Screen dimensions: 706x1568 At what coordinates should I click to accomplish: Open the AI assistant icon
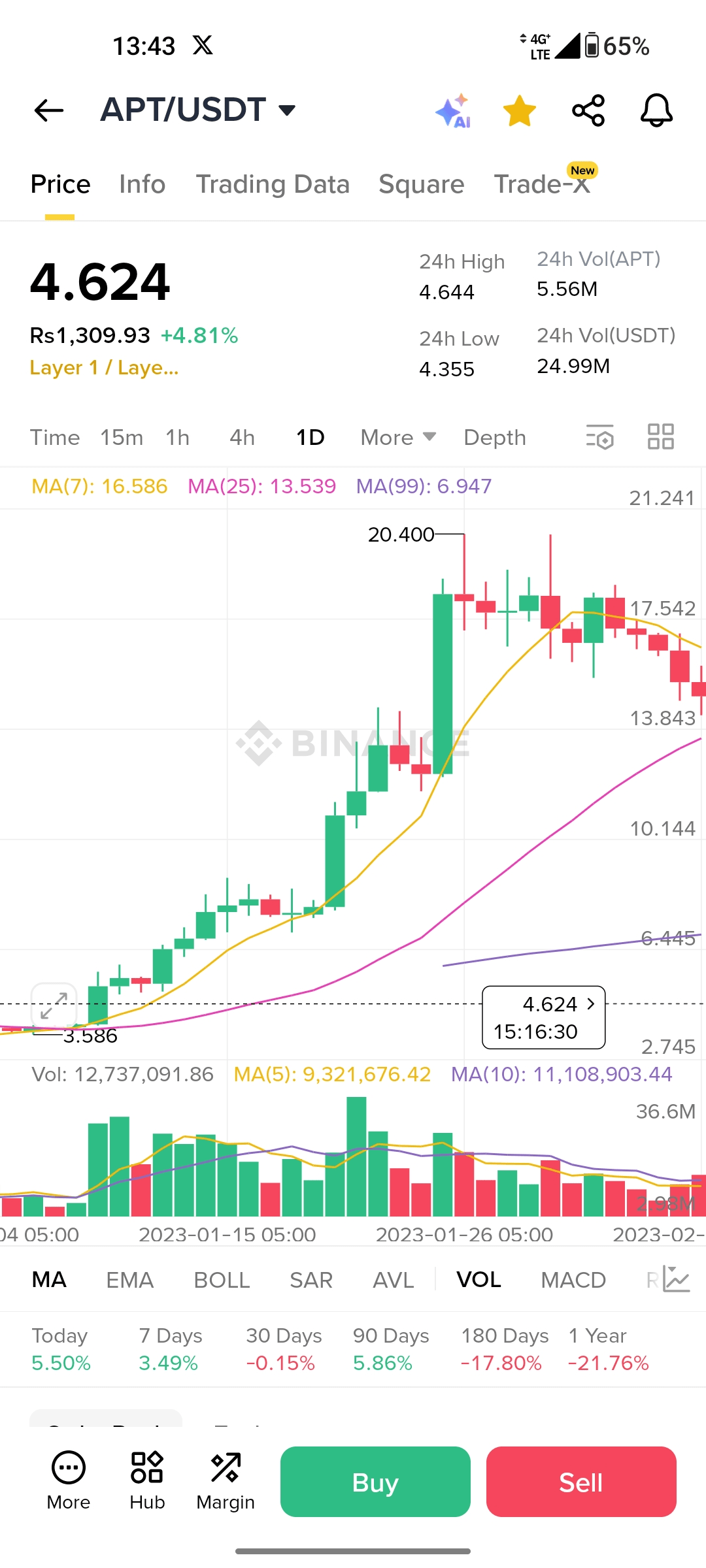click(x=453, y=111)
